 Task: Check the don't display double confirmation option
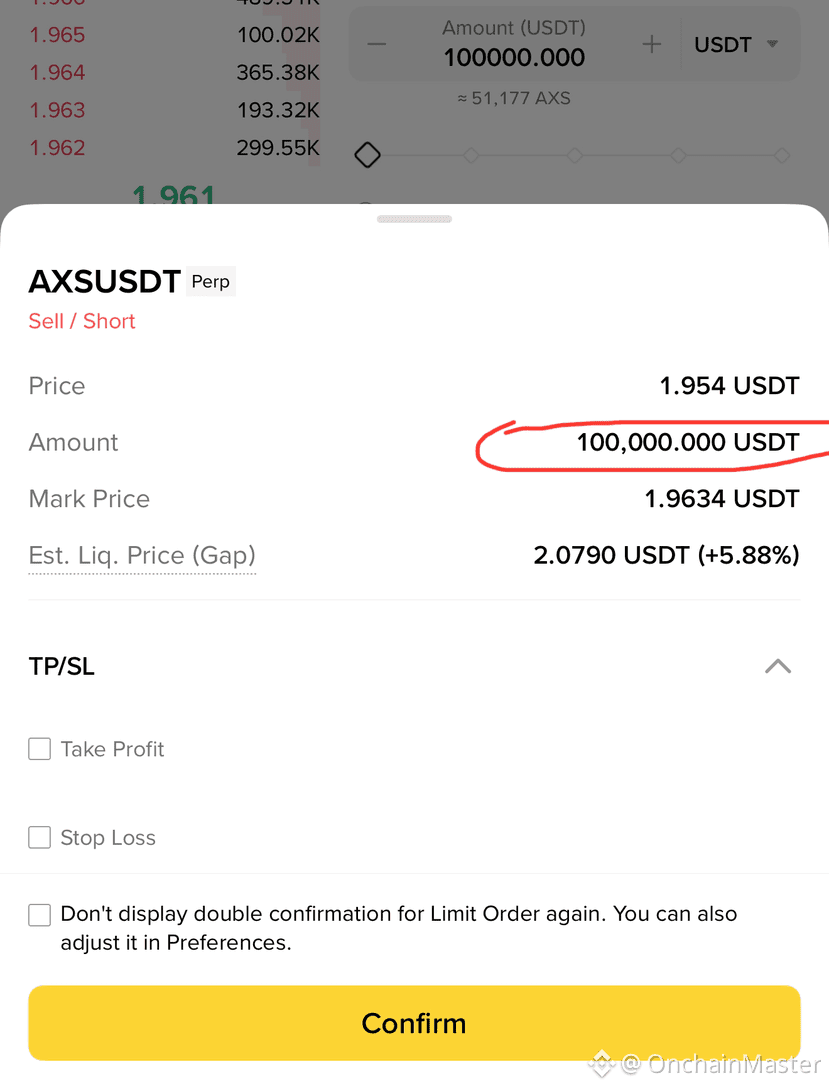tap(39, 914)
